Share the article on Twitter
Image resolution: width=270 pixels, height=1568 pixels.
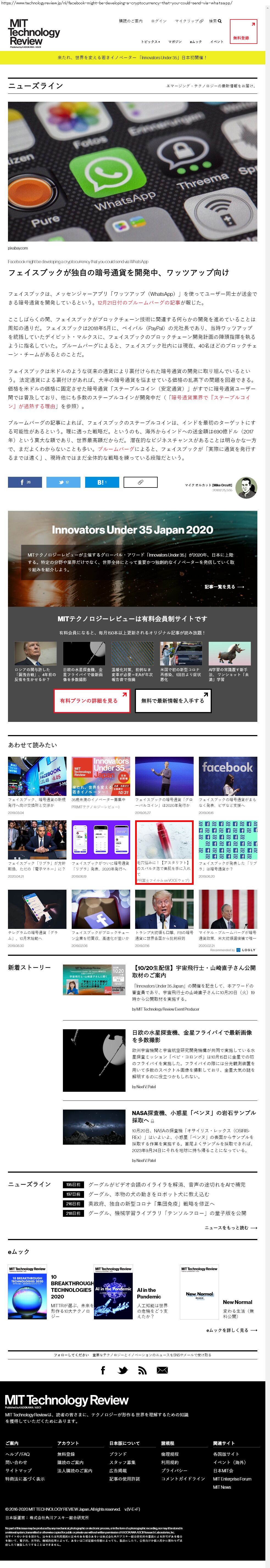[x=63, y=482]
